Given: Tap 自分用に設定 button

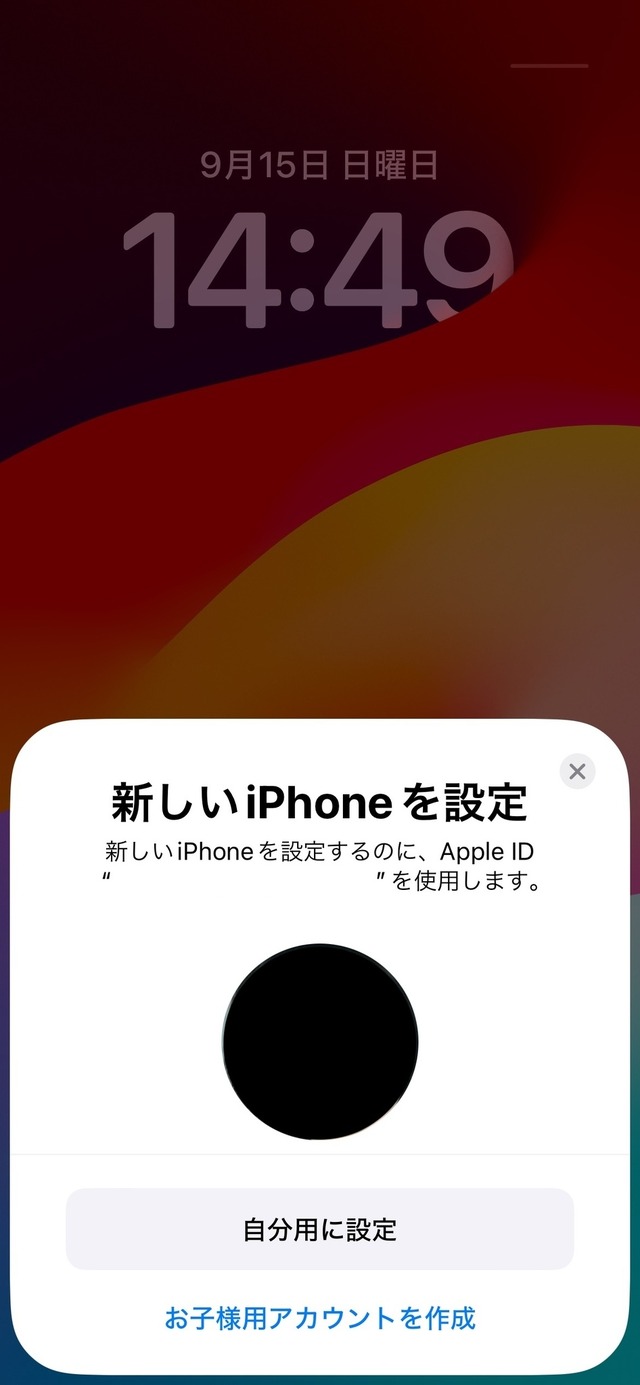Looking at the screenshot, I should [x=320, y=1229].
